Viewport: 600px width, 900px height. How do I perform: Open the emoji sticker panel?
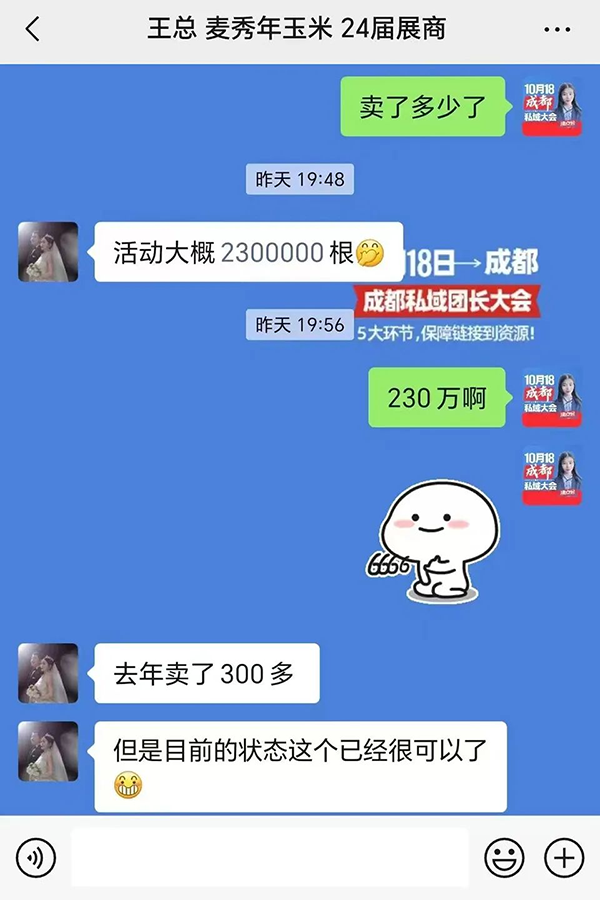(505, 857)
